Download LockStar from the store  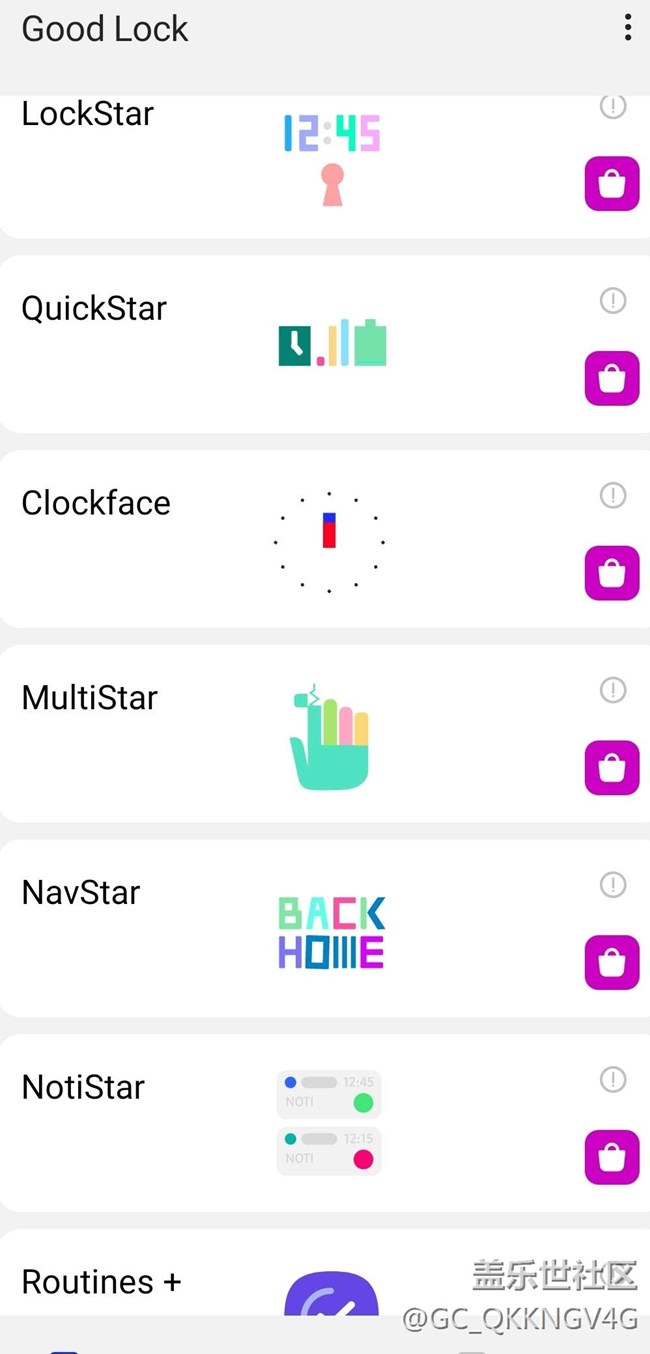point(611,184)
